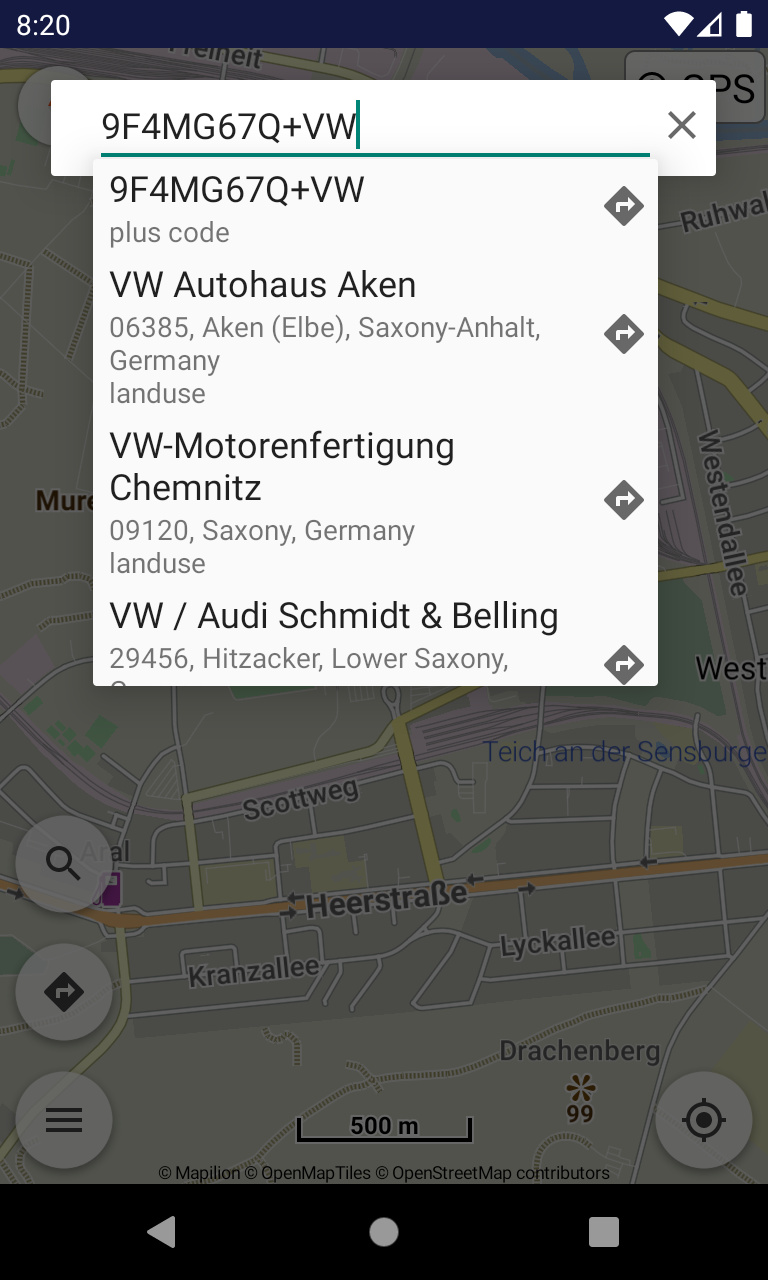Route to VW-Motorenfertigung Chemnitz via arrow icon
The height and width of the screenshot is (1280, 768).
pos(624,499)
